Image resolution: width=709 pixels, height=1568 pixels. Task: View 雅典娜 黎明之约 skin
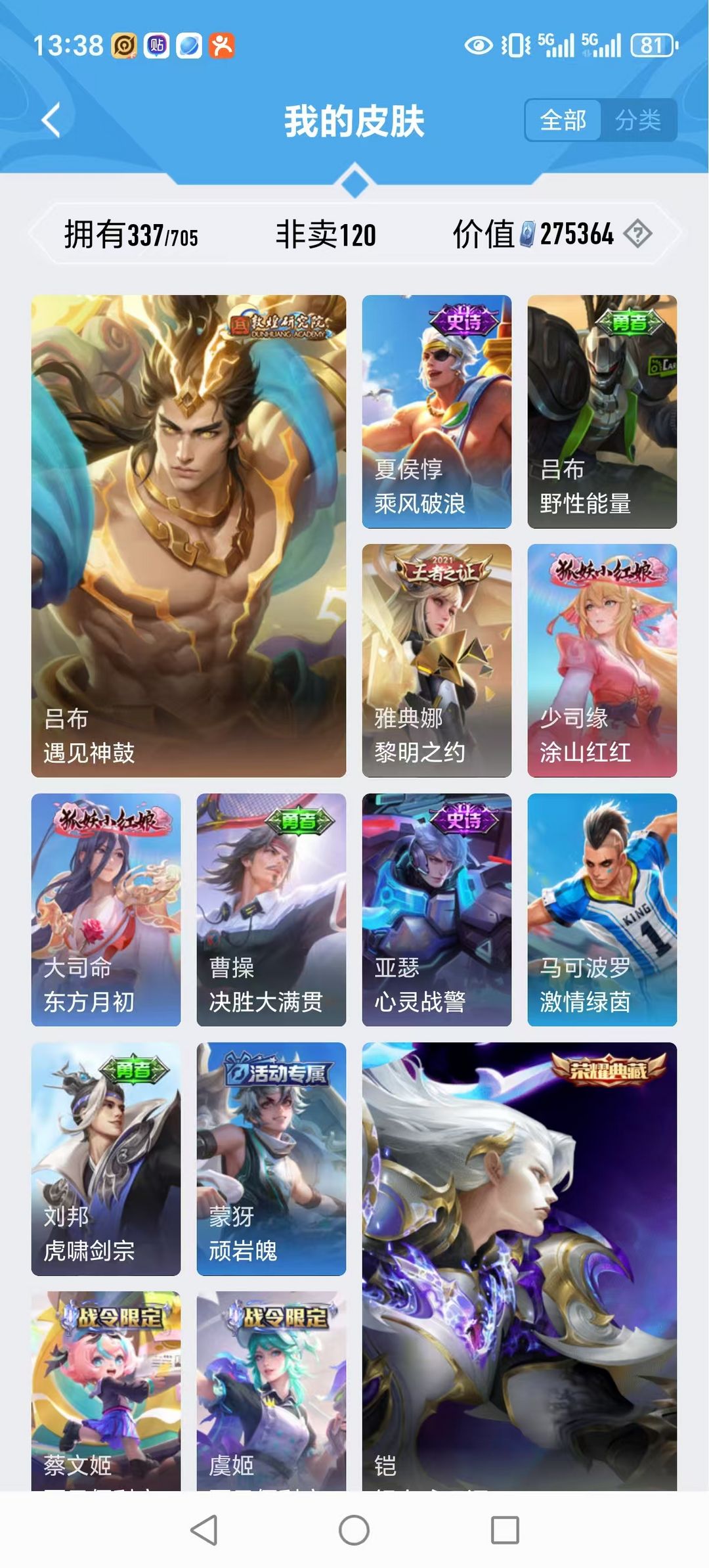coord(437,660)
